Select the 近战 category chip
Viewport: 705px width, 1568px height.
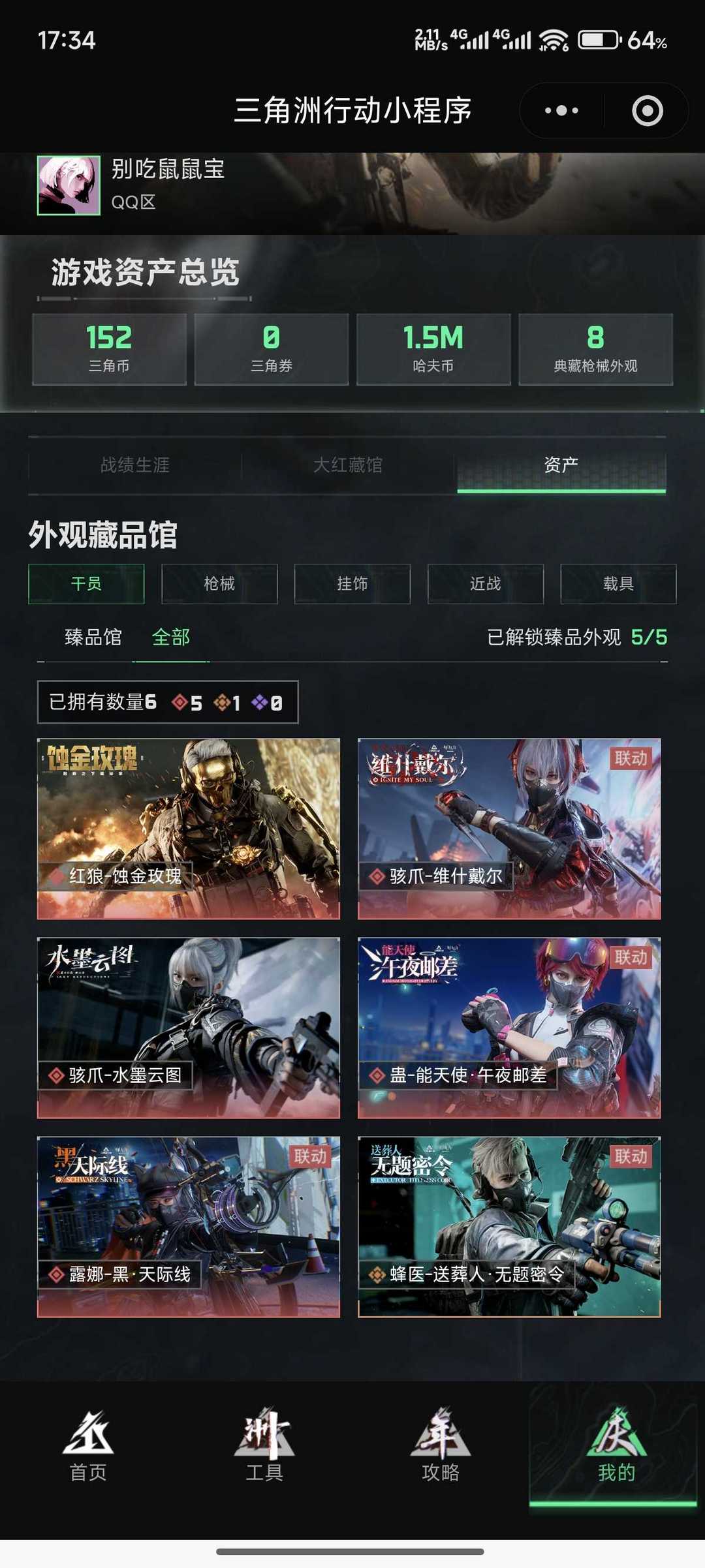pyautogui.click(x=486, y=583)
